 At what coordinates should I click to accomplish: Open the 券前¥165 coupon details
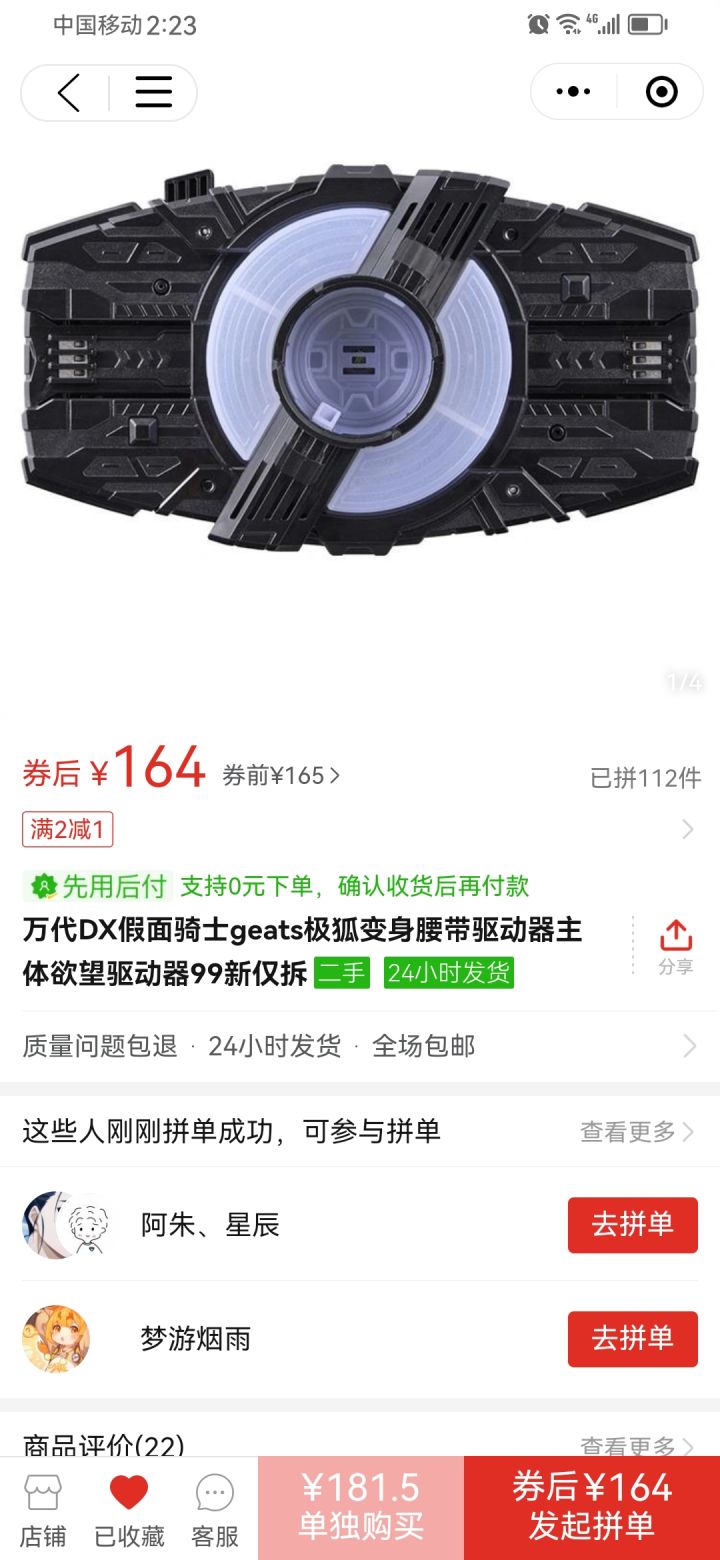pos(281,775)
